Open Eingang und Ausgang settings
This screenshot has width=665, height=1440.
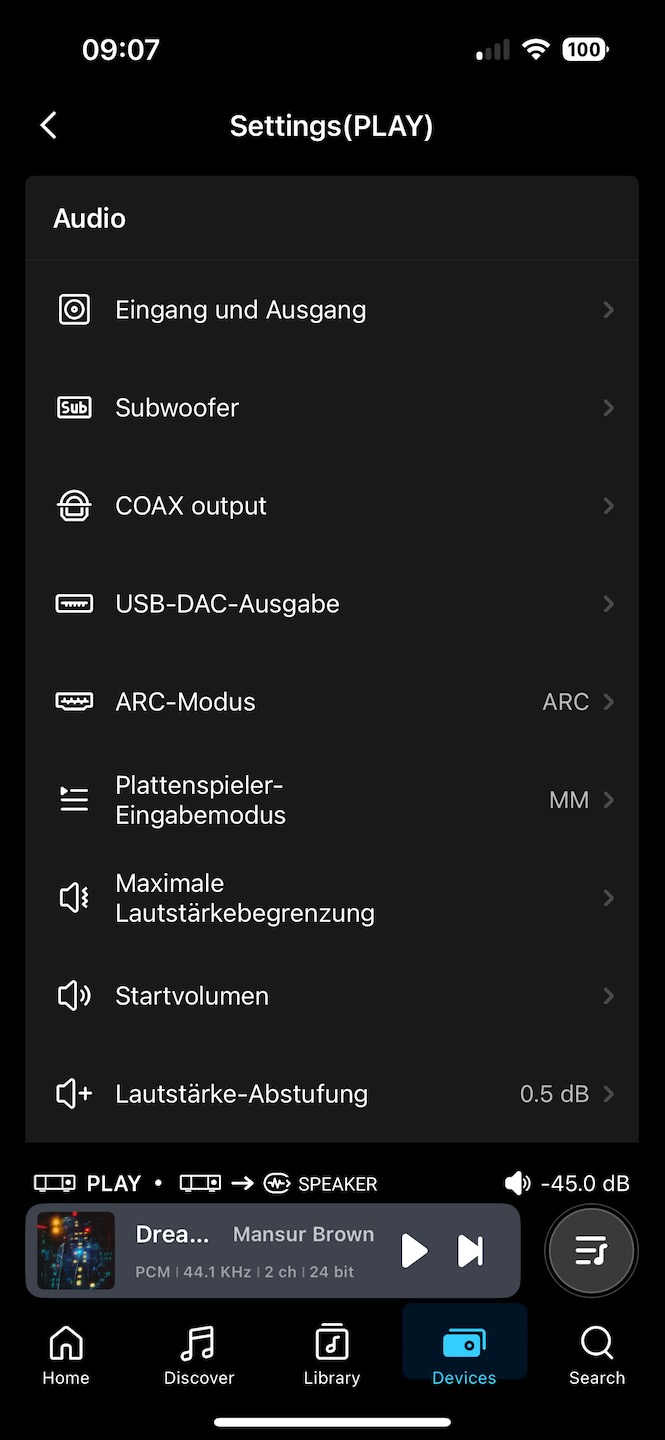pyautogui.click(x=332, y=310)
